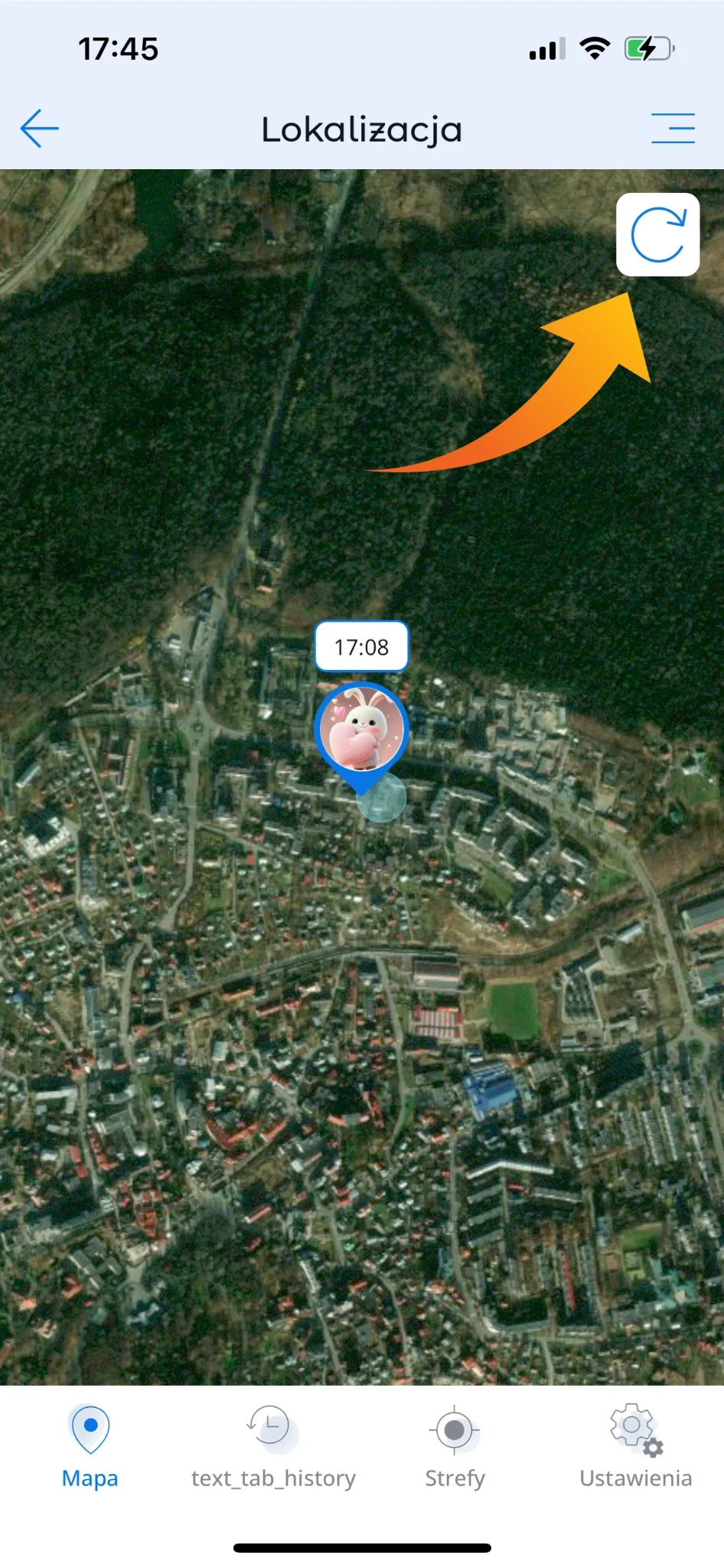Open the text_tab_history tab
The image size is (724, 1568).
(x=272, y=1445)
